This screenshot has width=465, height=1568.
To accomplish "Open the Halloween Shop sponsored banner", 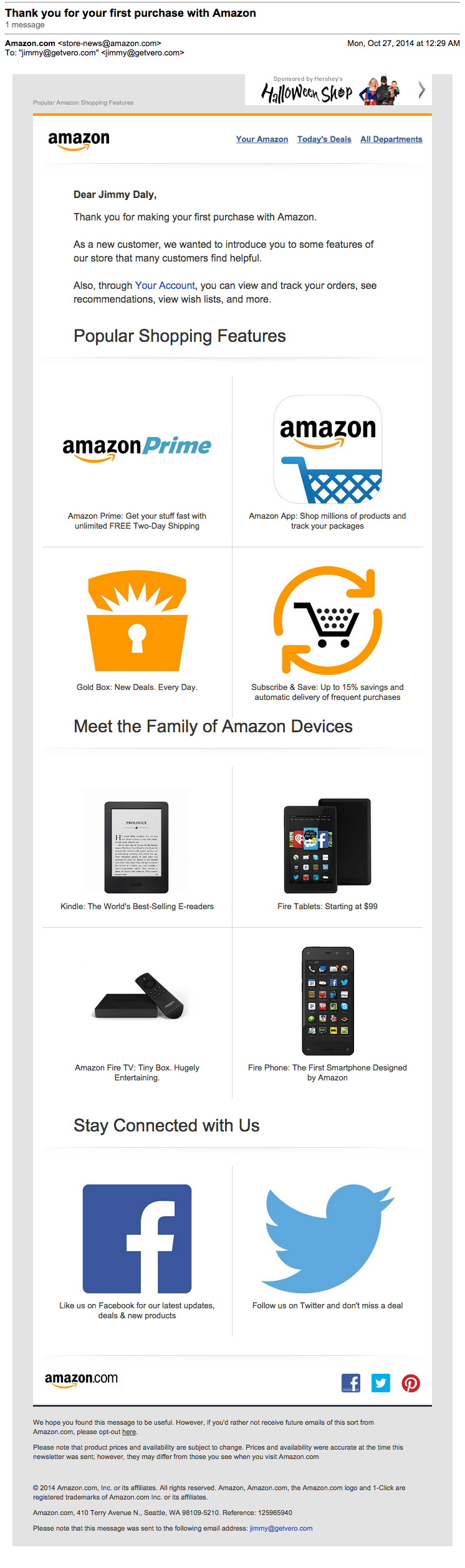I will coord(330,91).
